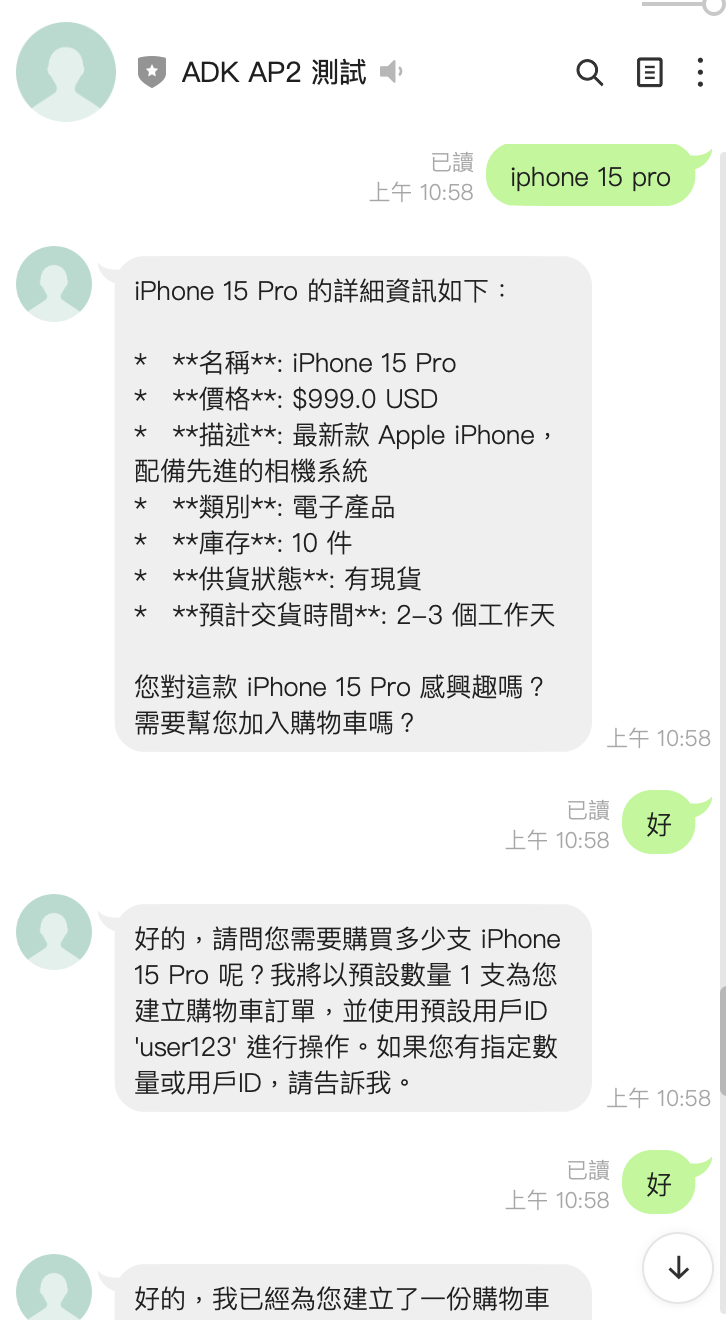The image size is (726, 1320).
Task: Open the notes icon in the chat header
Action: pos(649,72)
